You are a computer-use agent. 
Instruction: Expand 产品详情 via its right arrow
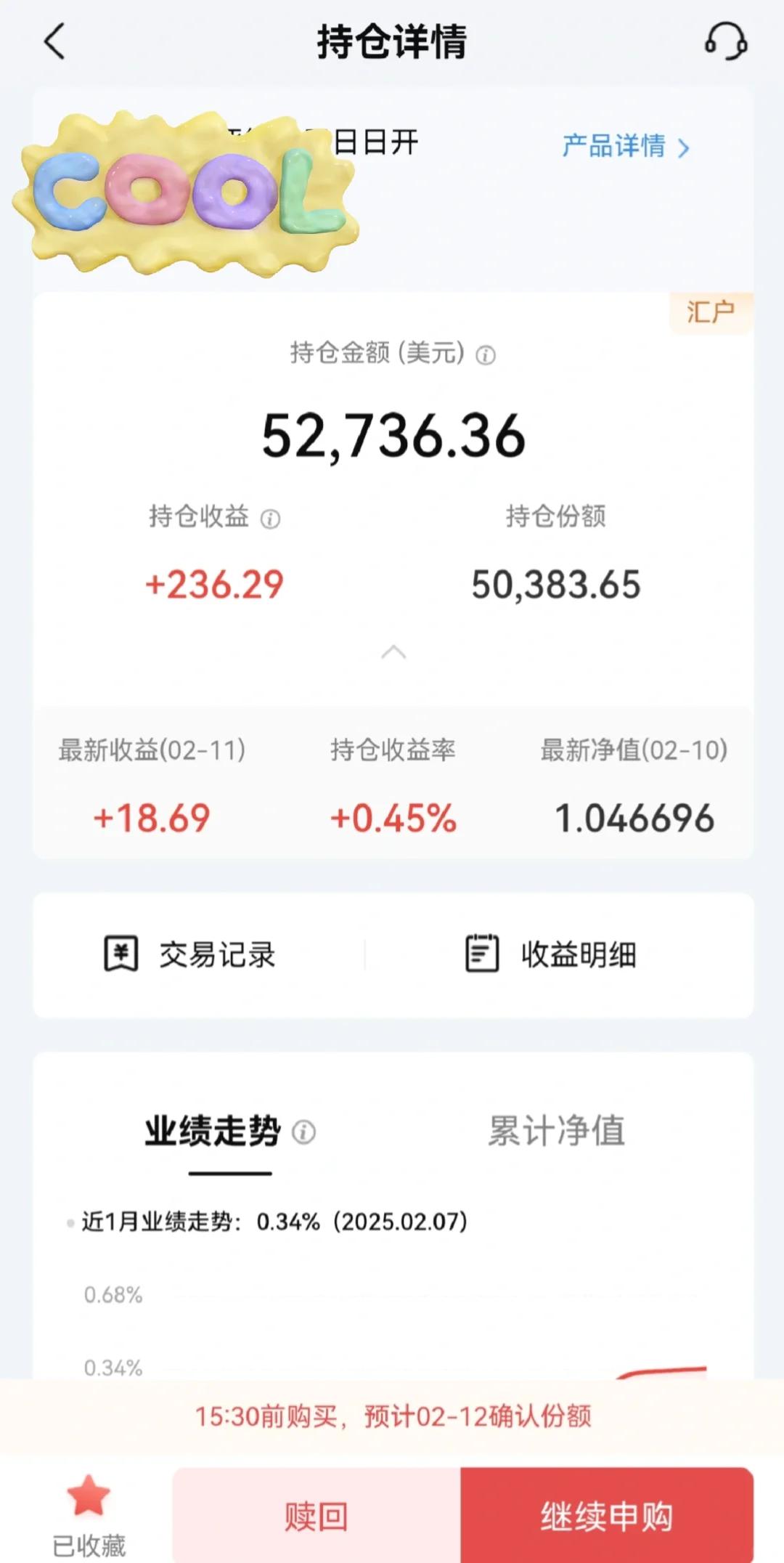click(682, 145)
